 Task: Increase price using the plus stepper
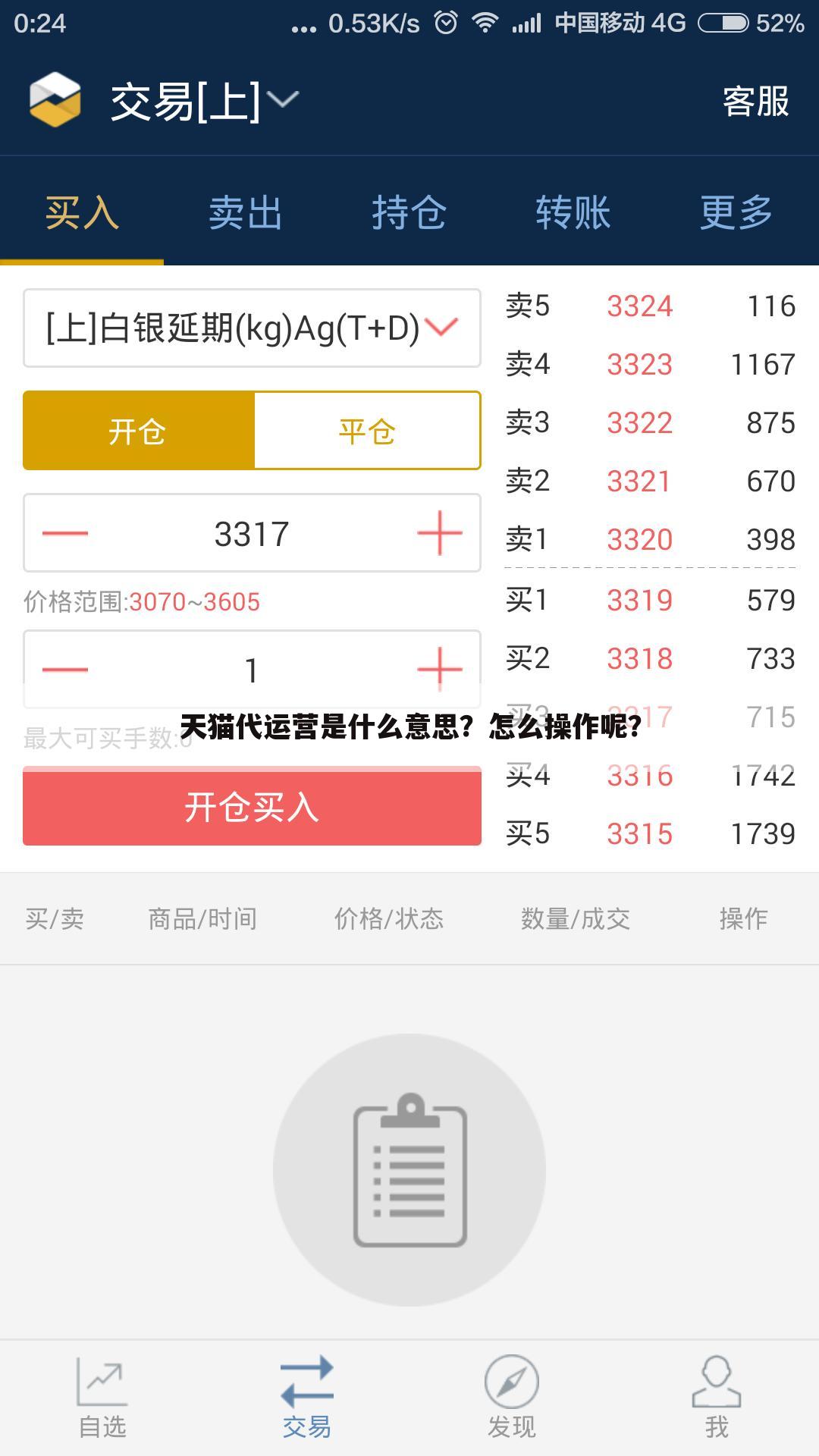click(x=438, y=534)
